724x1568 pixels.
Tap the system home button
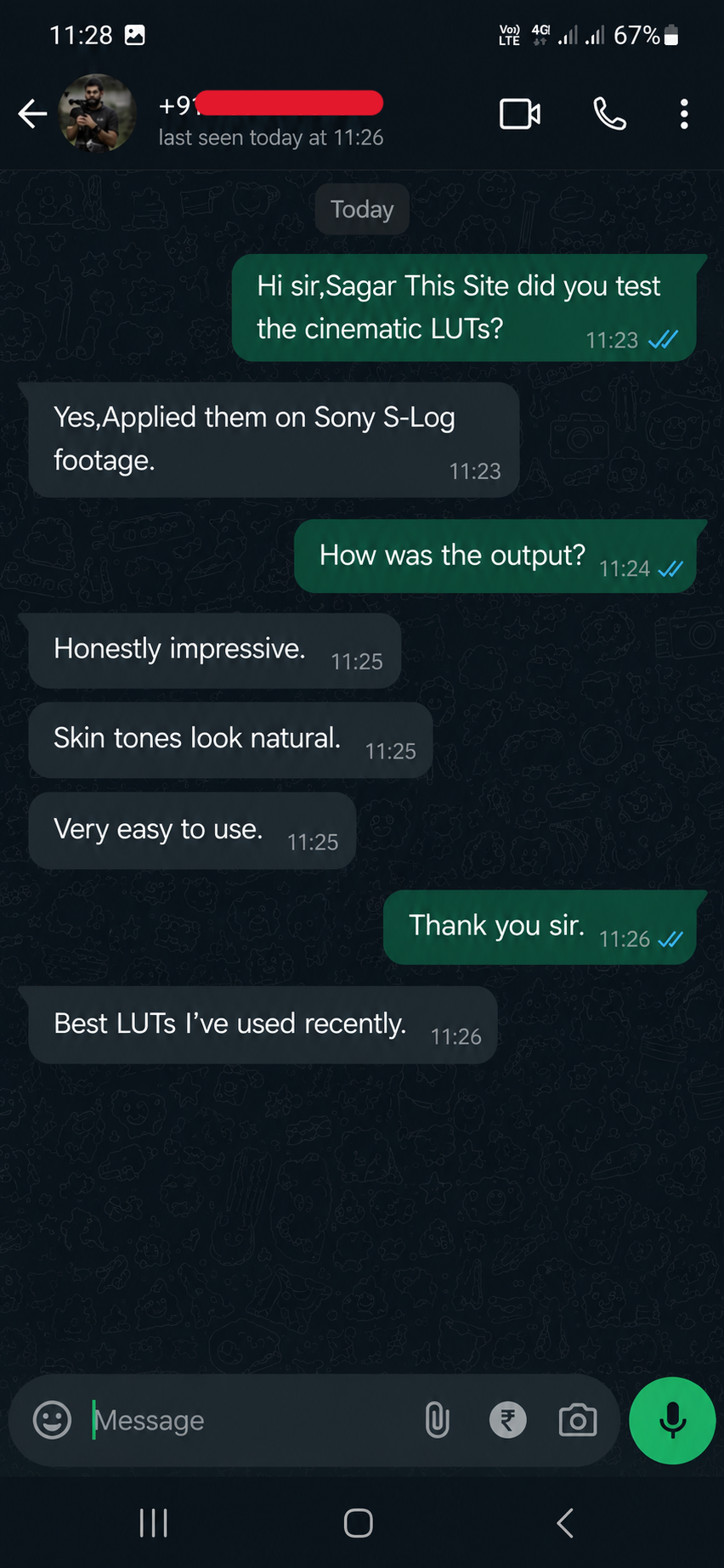click(x=359, y=1523)
